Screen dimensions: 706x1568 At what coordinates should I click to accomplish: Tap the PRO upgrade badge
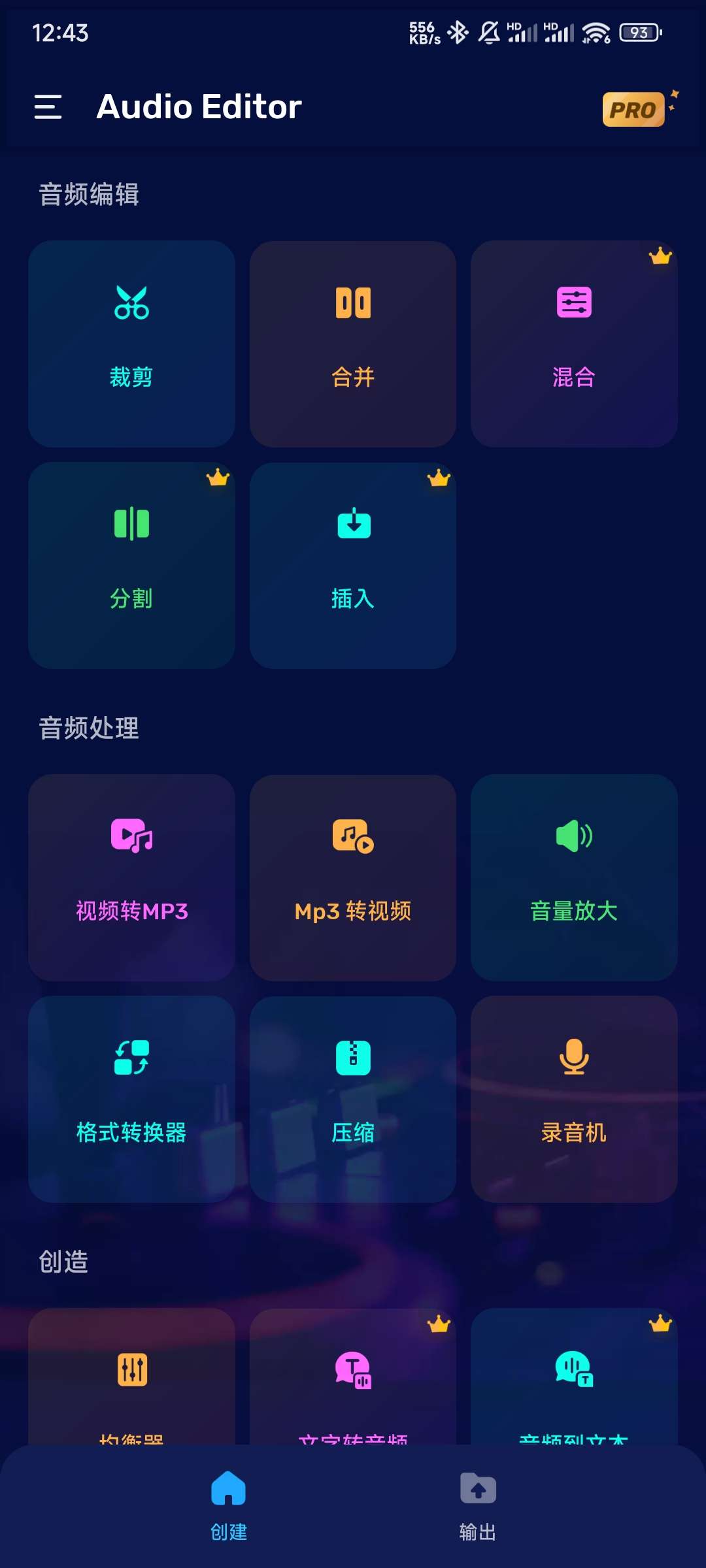[x=633, y=109]
